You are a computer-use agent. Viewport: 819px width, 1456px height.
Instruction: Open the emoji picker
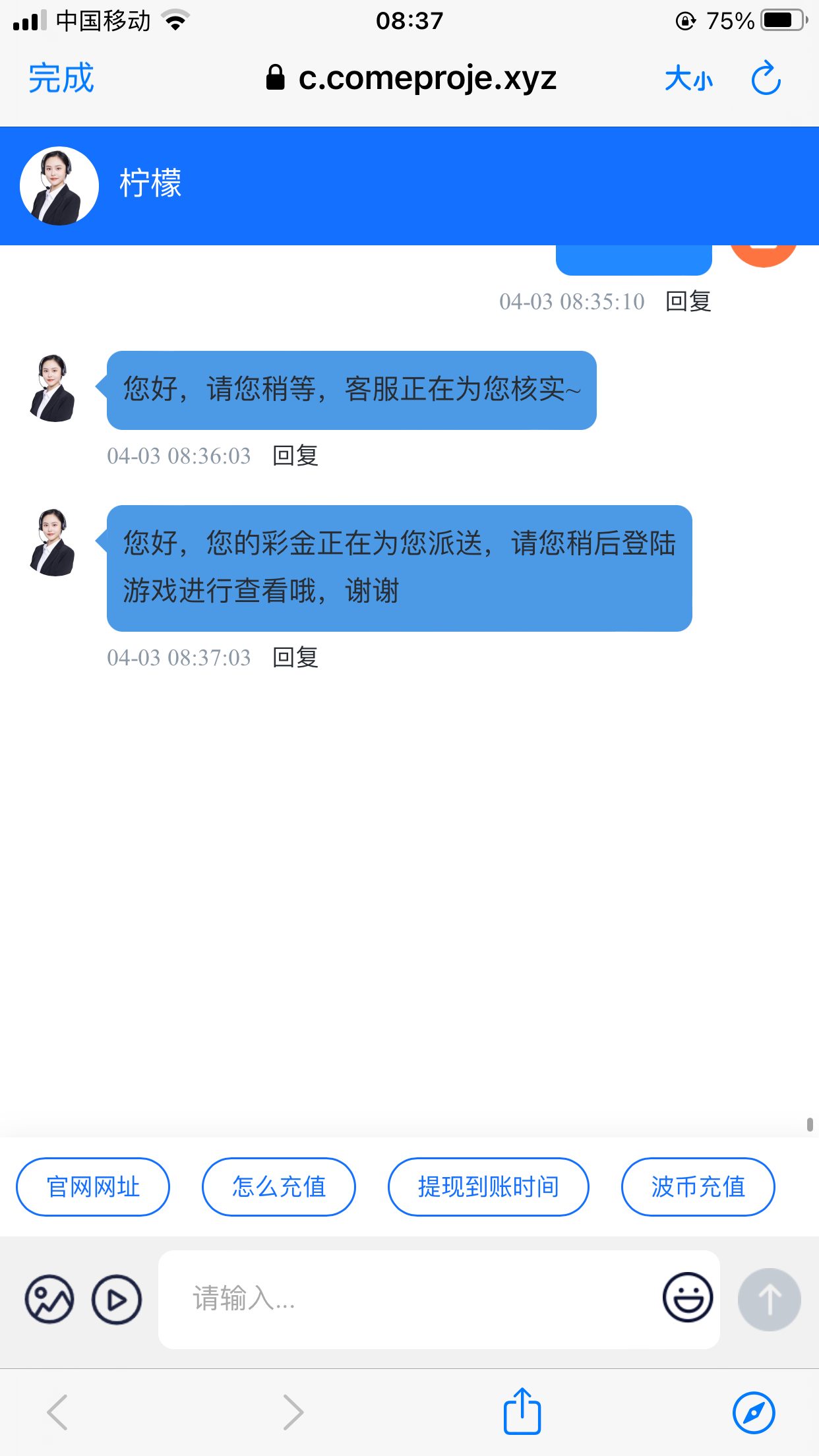pyautogui.click(x=687, y=1298)
